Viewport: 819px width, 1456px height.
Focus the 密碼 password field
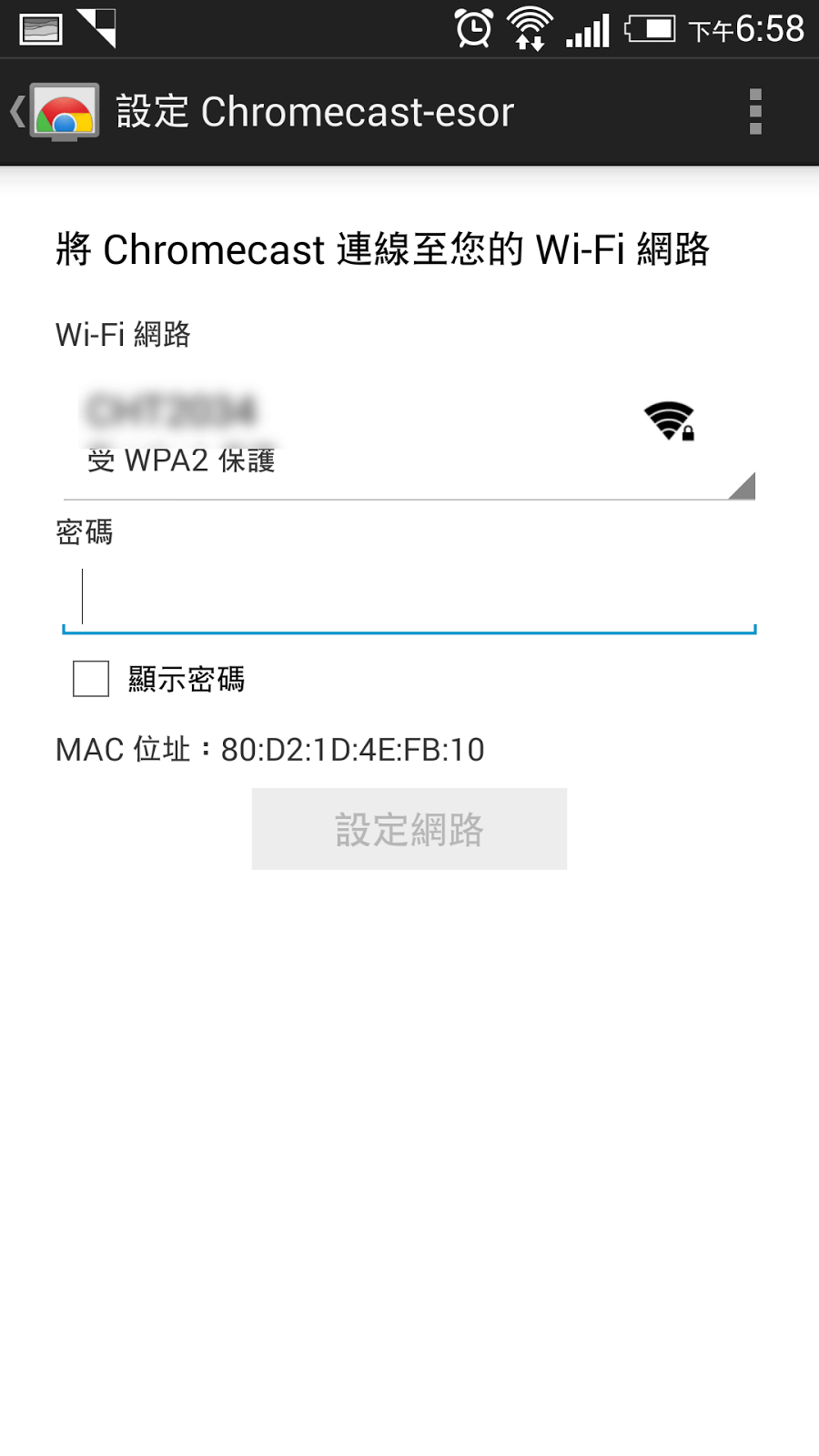click(x=409, y=598)
